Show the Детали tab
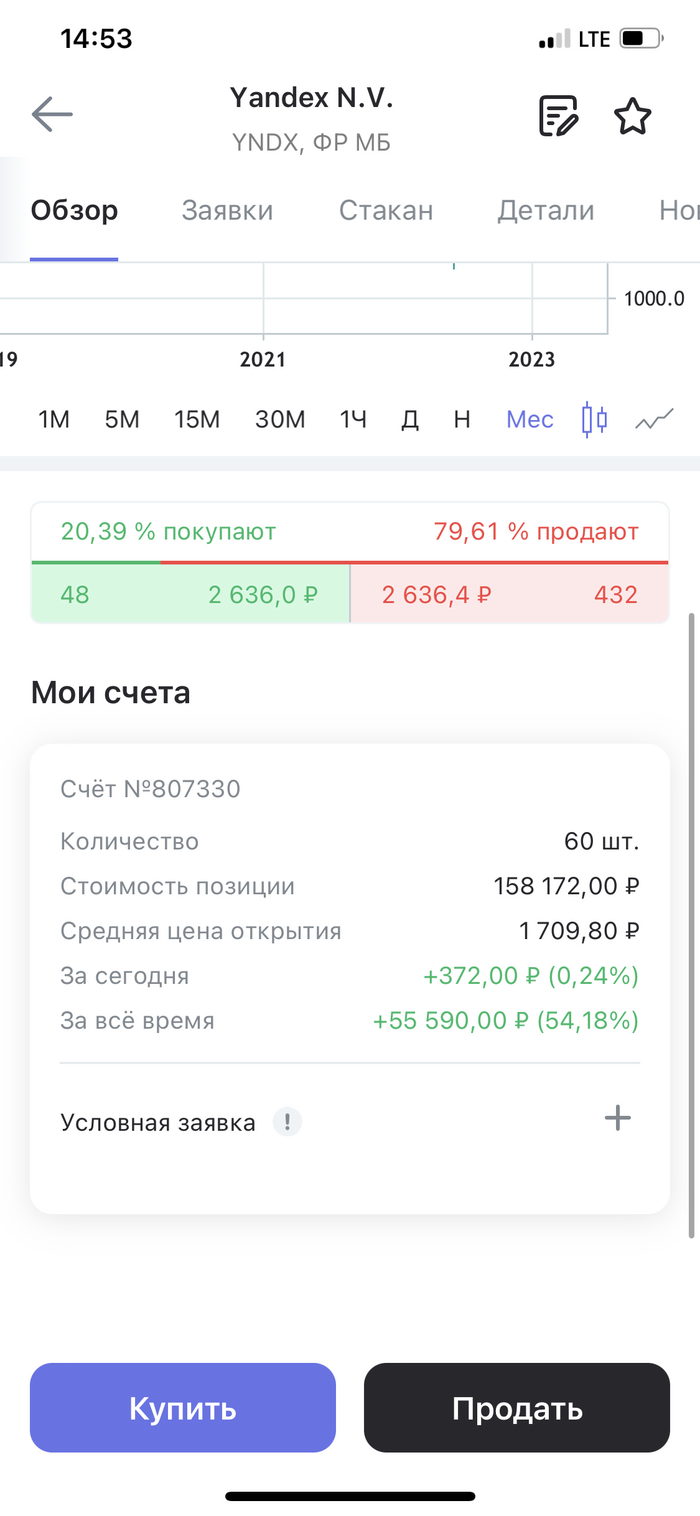This screenshot has height=1516, width=700. [x=546, y=211]
